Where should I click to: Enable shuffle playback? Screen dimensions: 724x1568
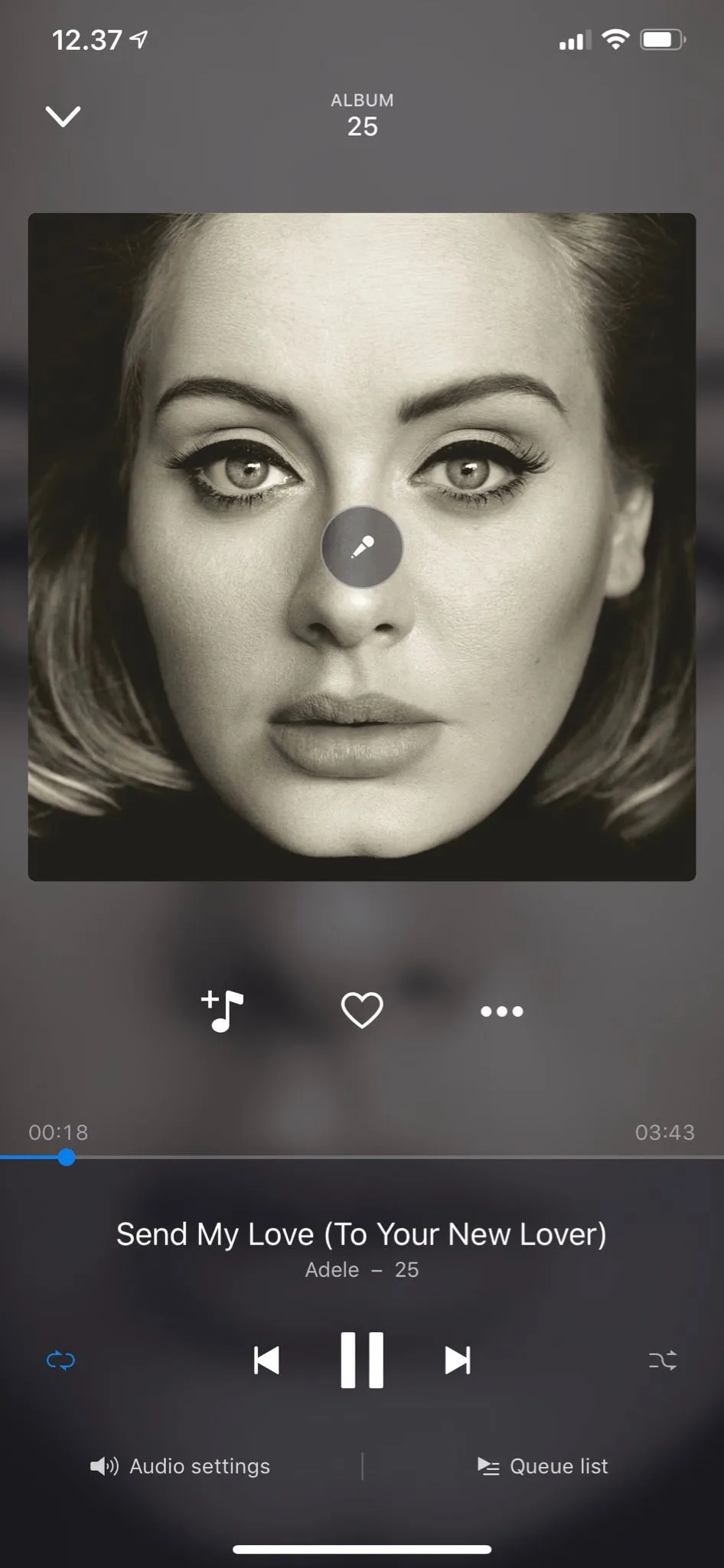click(x=663, y=1361)
